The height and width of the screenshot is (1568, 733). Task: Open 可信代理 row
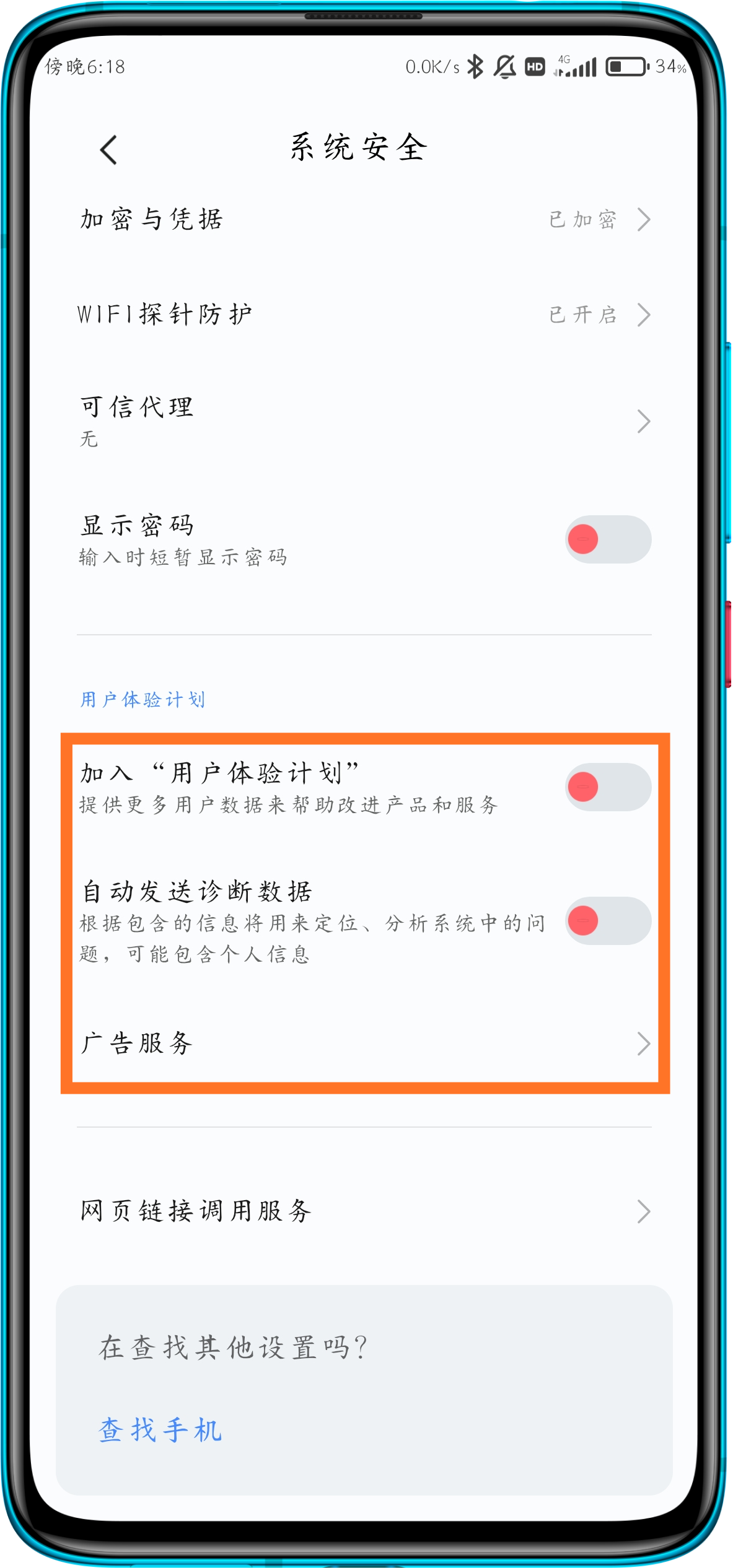pyautogui.click(x=364, y=421)
